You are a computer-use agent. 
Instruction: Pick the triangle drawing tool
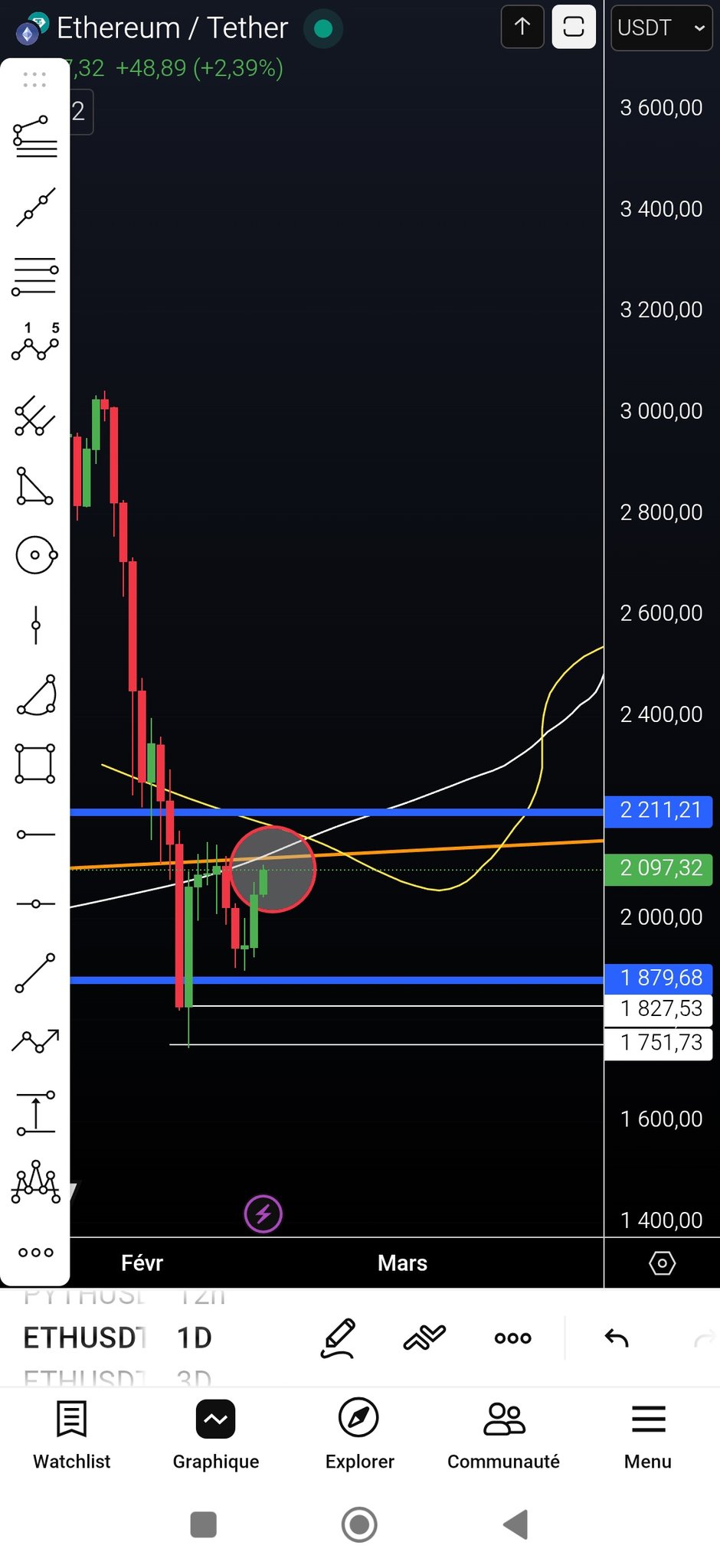[35, 486]
